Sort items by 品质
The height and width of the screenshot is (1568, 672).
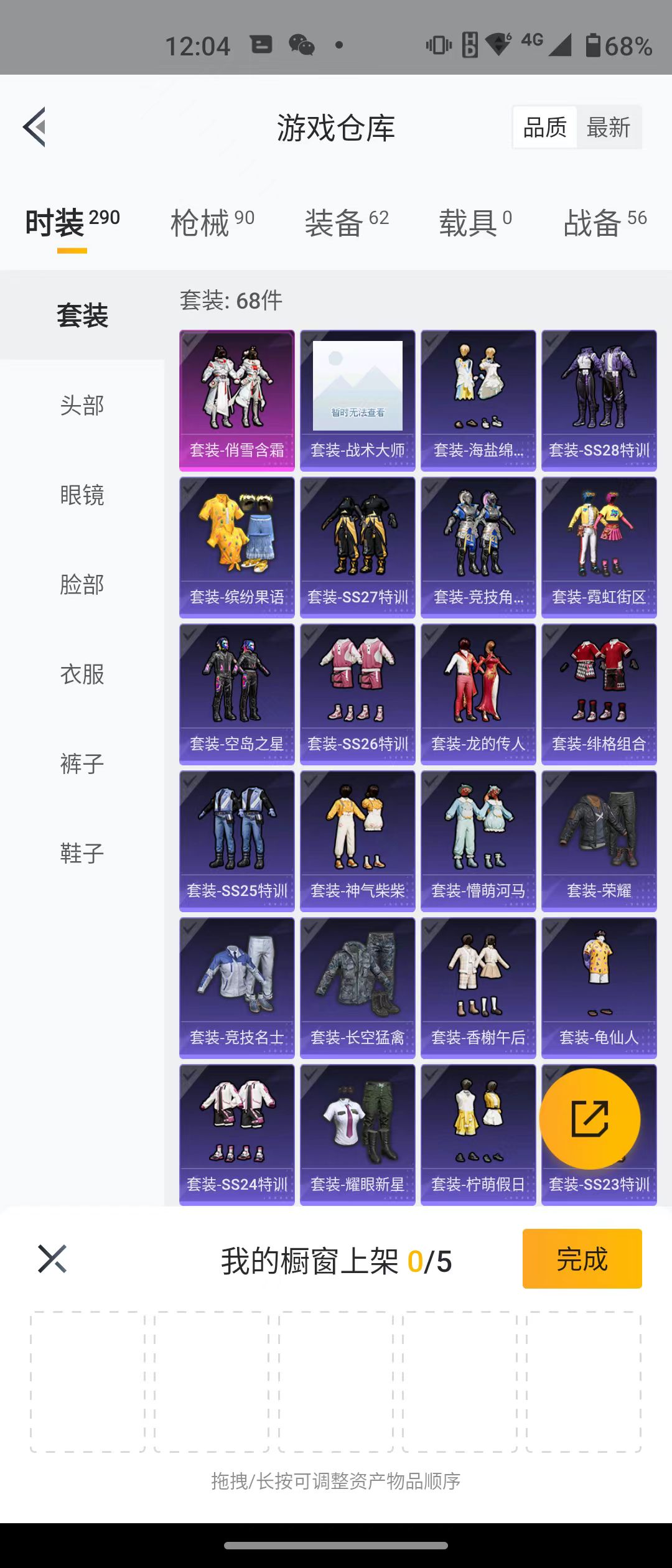(545, 128)
